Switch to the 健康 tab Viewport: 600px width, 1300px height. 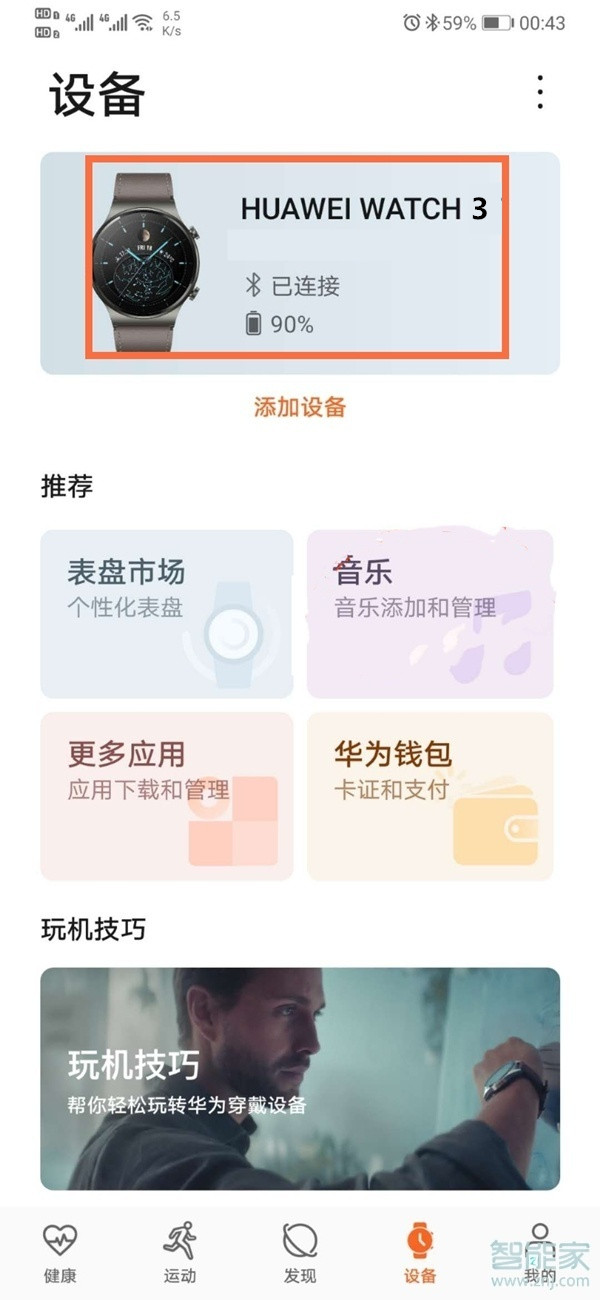[x=60, y=1253]
